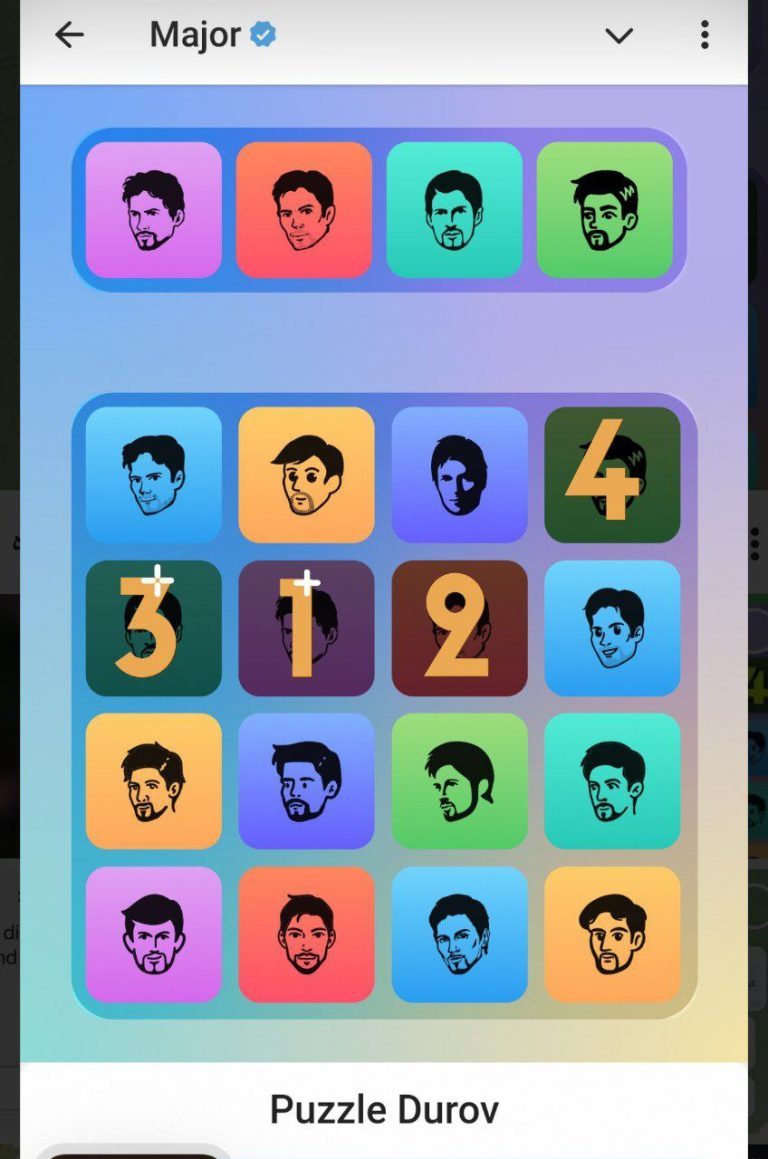Image resolution: width=768 pixels, height=1159 pixels.
Task: Tap the green face in the top selection row
Action: coord(604,210)
